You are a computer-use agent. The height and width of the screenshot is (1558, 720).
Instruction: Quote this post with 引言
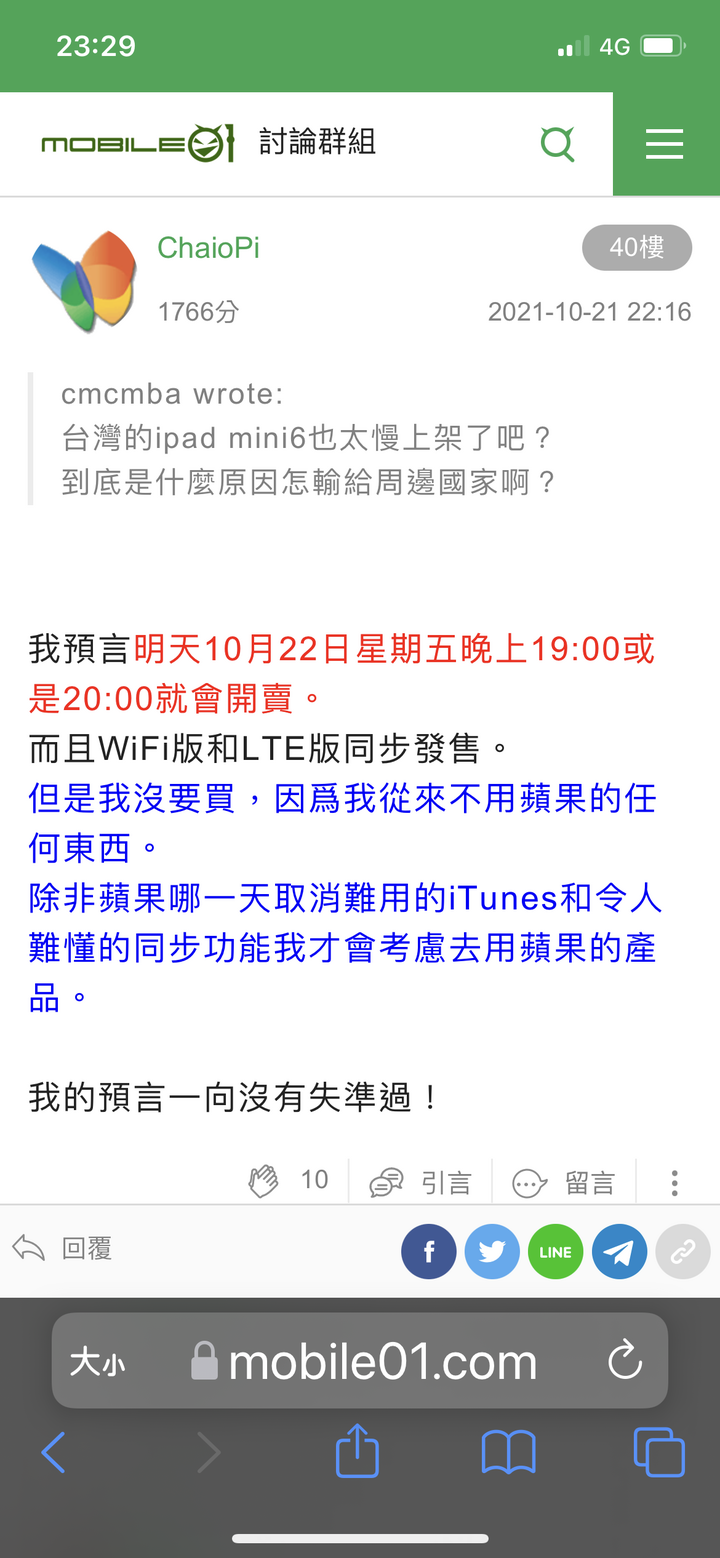click(x=421, y=1183)
